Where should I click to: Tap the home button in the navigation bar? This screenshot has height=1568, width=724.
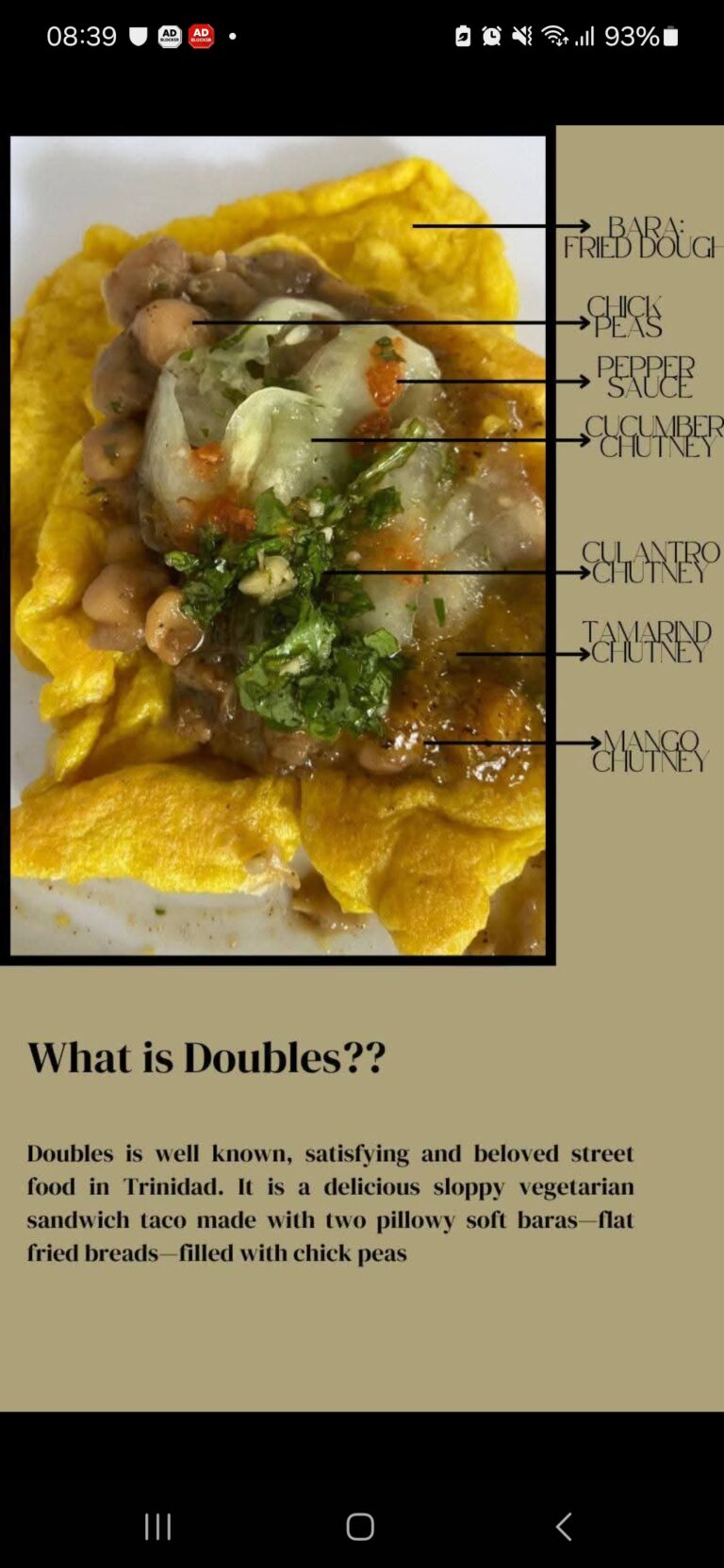click(x=360, y=1527)
